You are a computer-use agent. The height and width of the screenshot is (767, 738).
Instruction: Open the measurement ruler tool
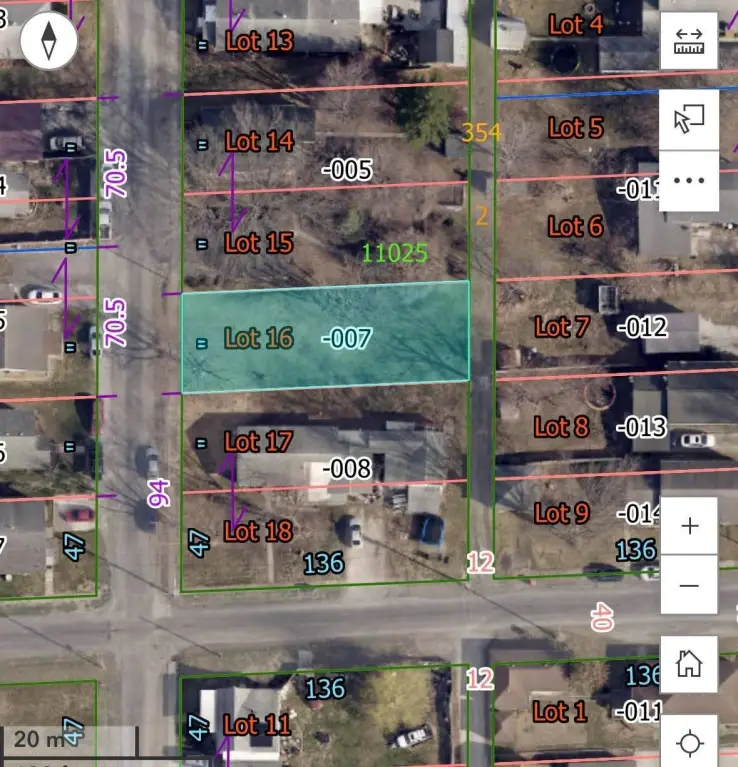(x=689, y=41)
